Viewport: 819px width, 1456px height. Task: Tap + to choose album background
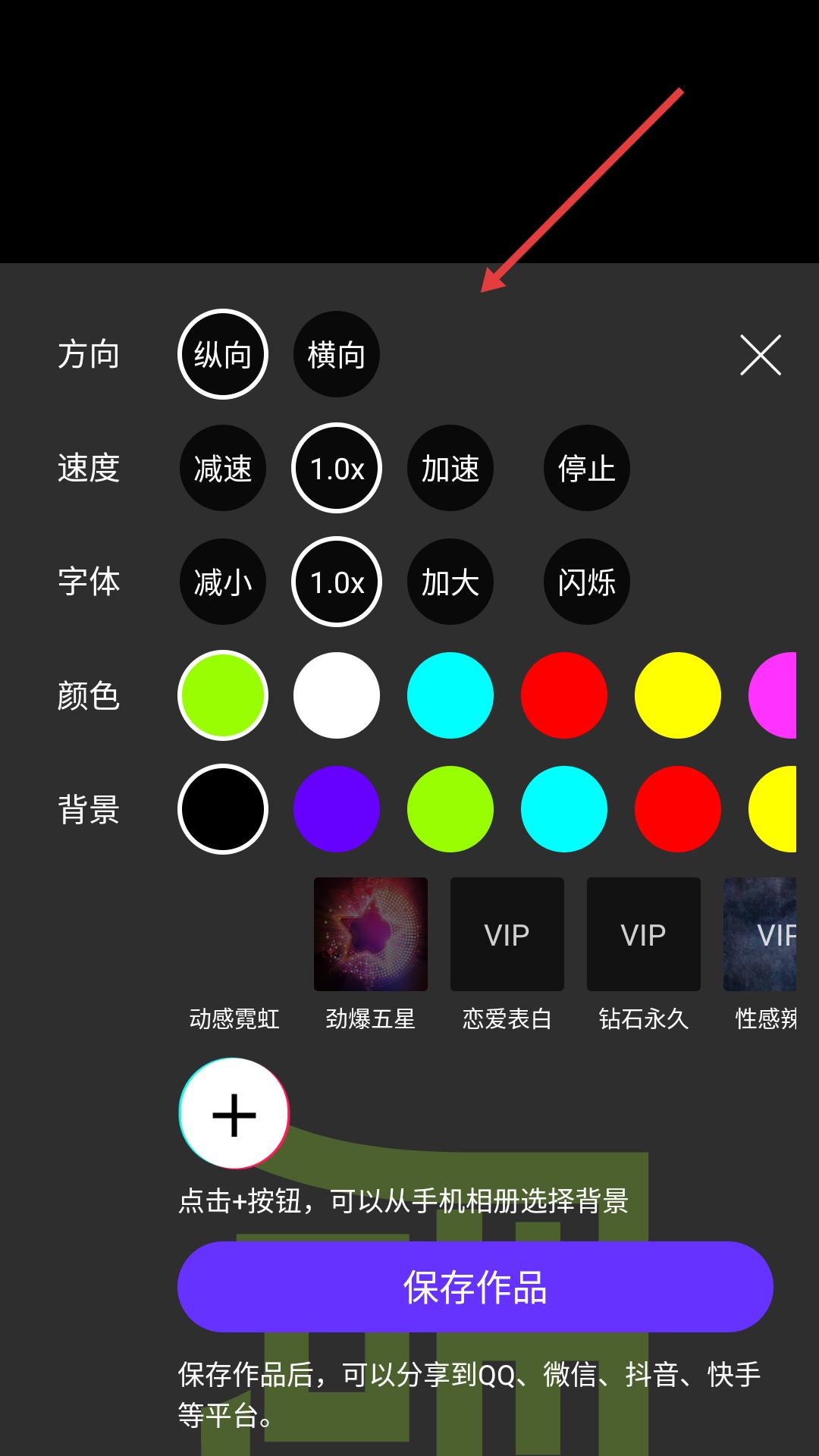[x=234, y=1115]
